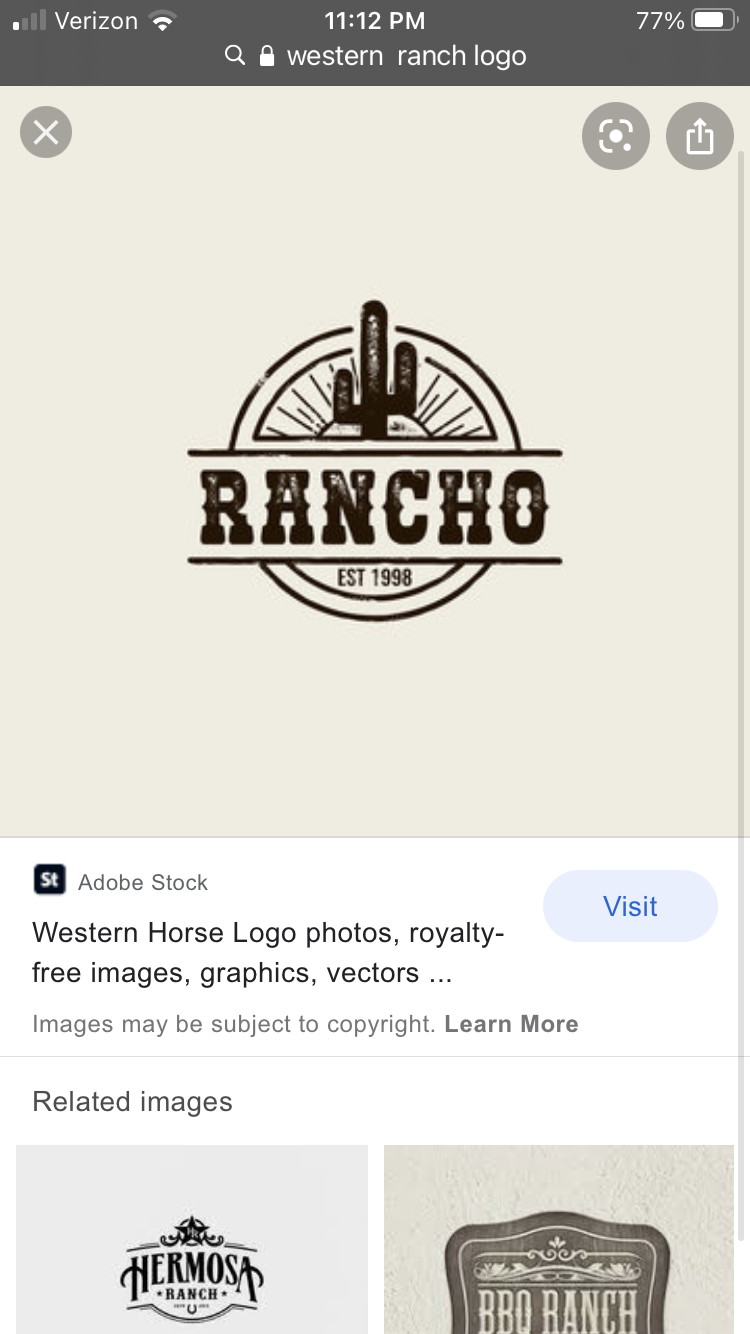Image resolution: width=750 pixels, height=1334 pixels.
Task: Open the BBQ Ranch related image
Action: coord(559,1240)
